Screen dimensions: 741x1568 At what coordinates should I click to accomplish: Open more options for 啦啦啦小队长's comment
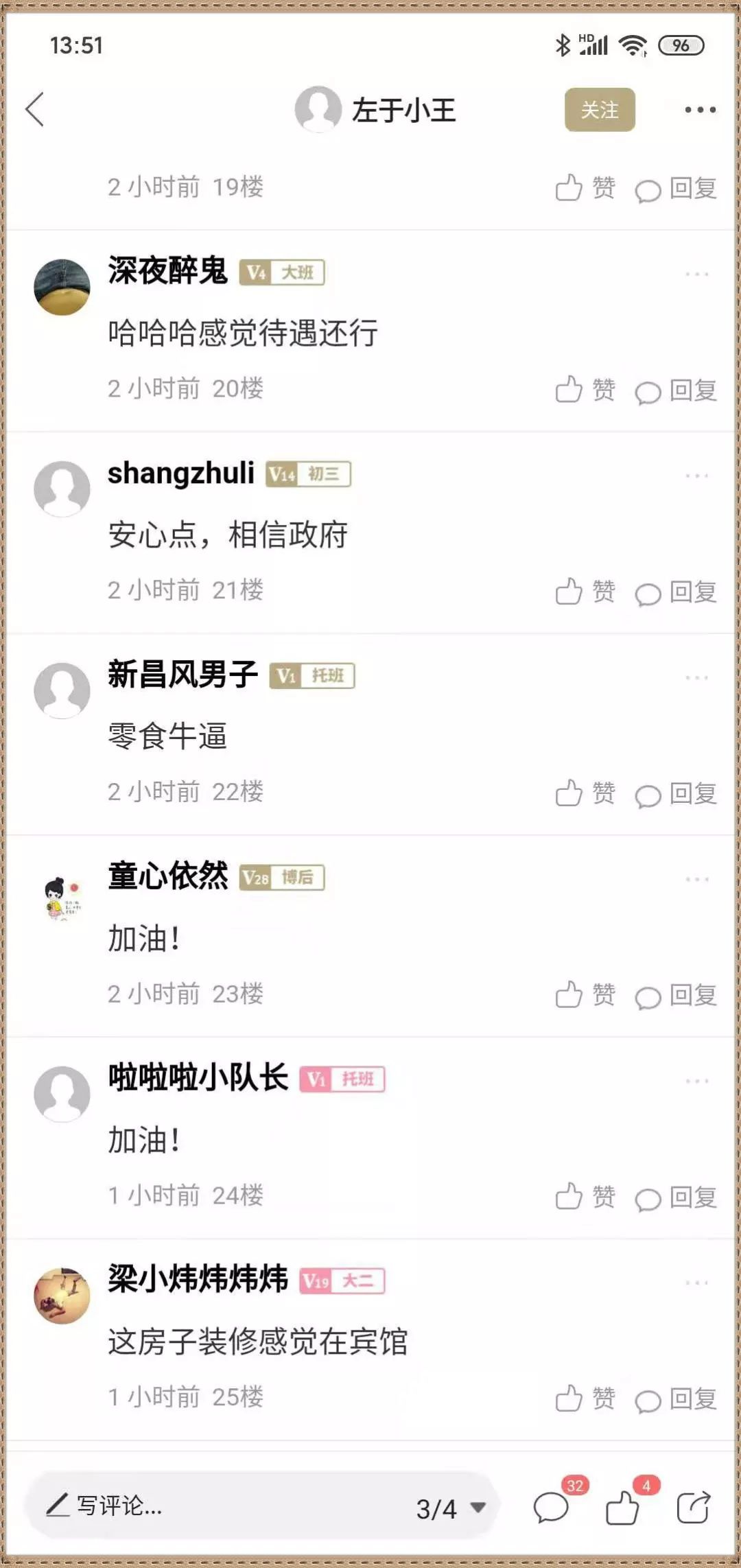pyautogui.click(x=696, y=1081)
